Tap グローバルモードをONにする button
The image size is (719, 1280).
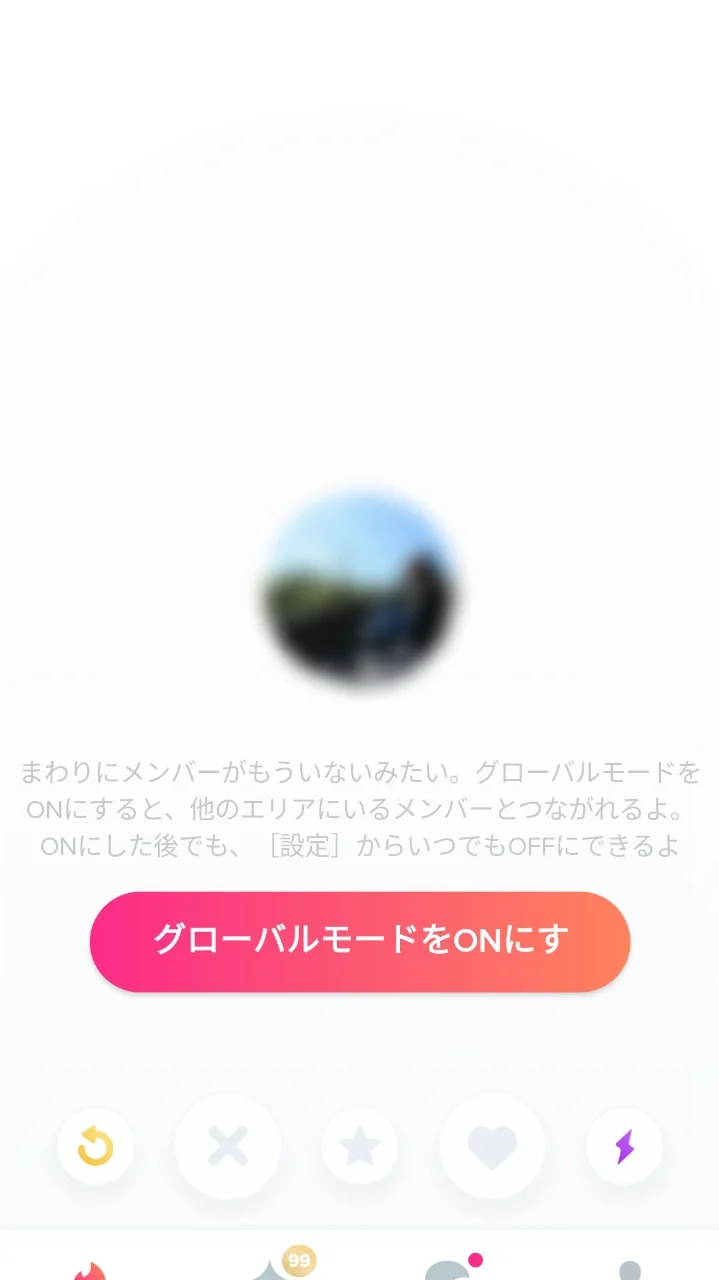coord(360,941)
